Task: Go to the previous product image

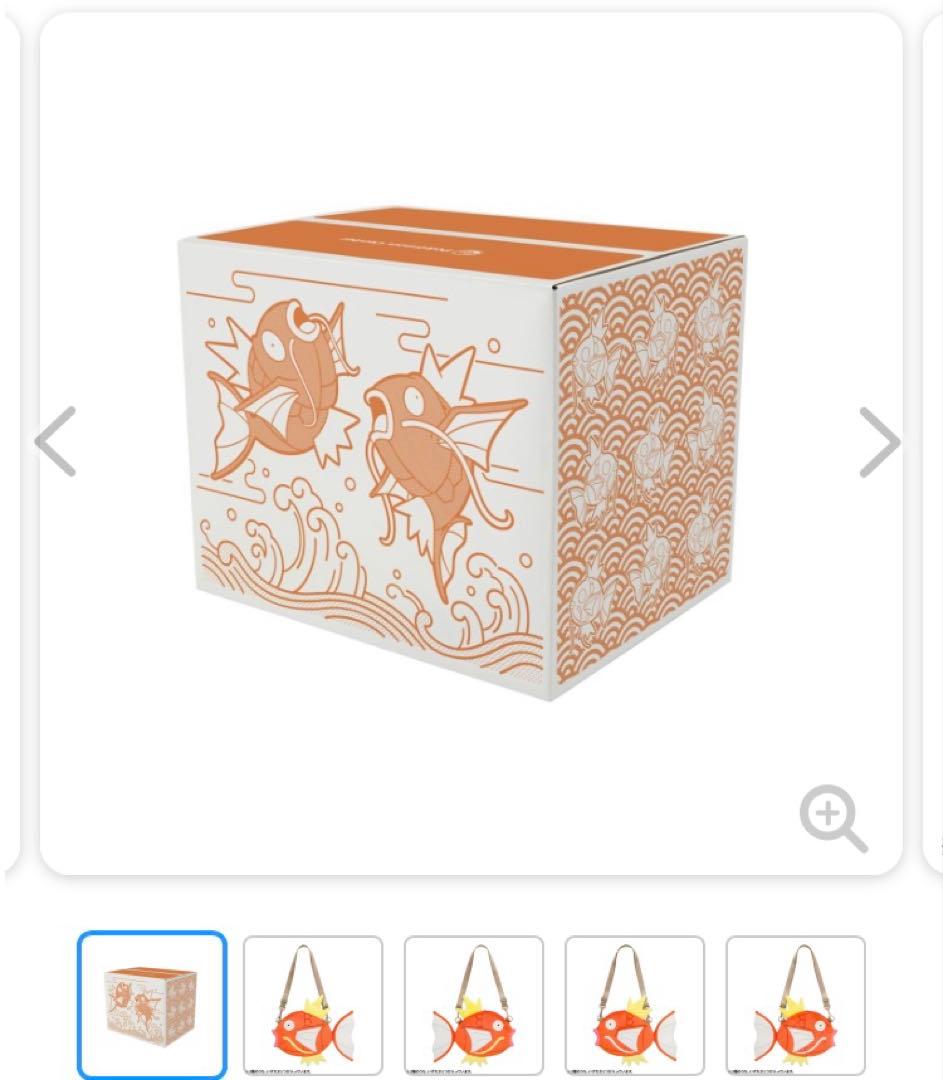Action: pos(56,441)
